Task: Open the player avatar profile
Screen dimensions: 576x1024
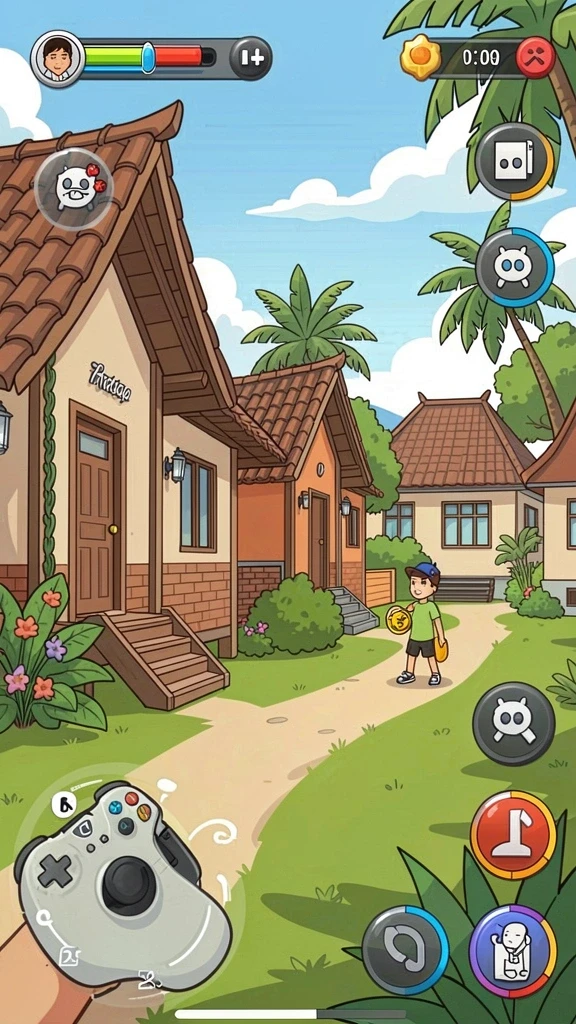Action: (57, 58)
